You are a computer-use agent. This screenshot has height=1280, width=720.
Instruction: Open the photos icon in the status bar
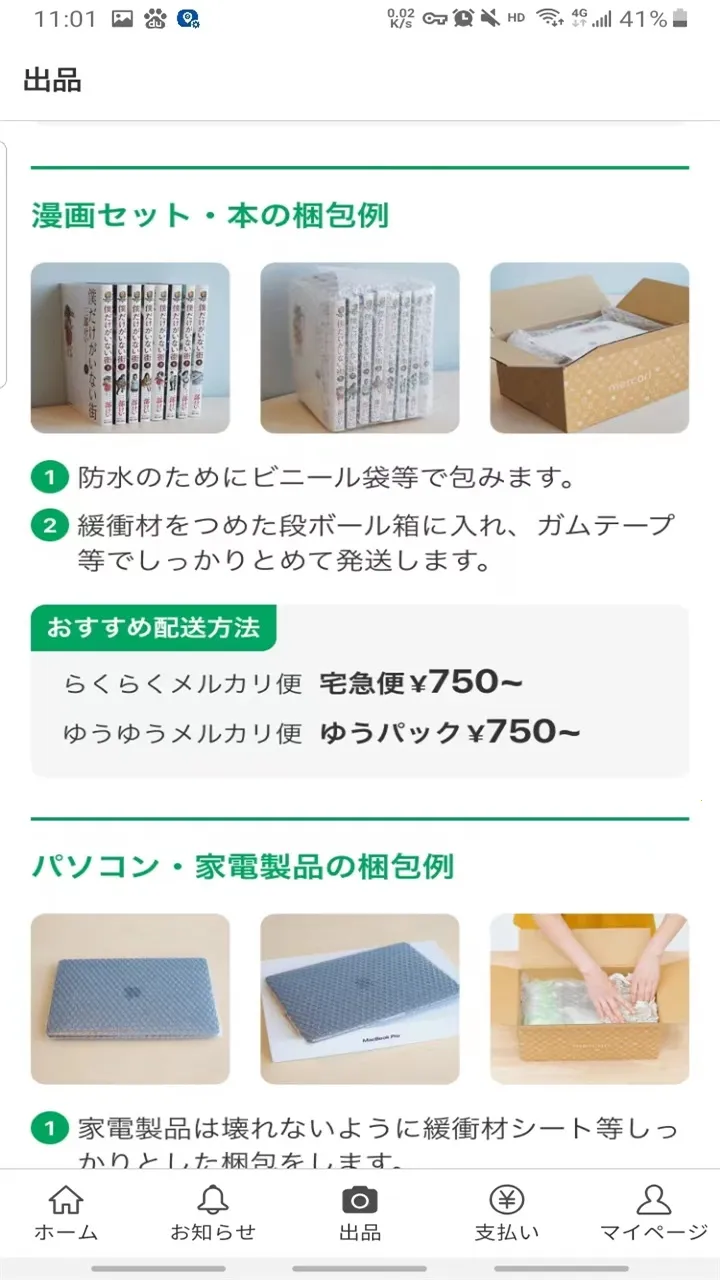(x=123, y=17)
